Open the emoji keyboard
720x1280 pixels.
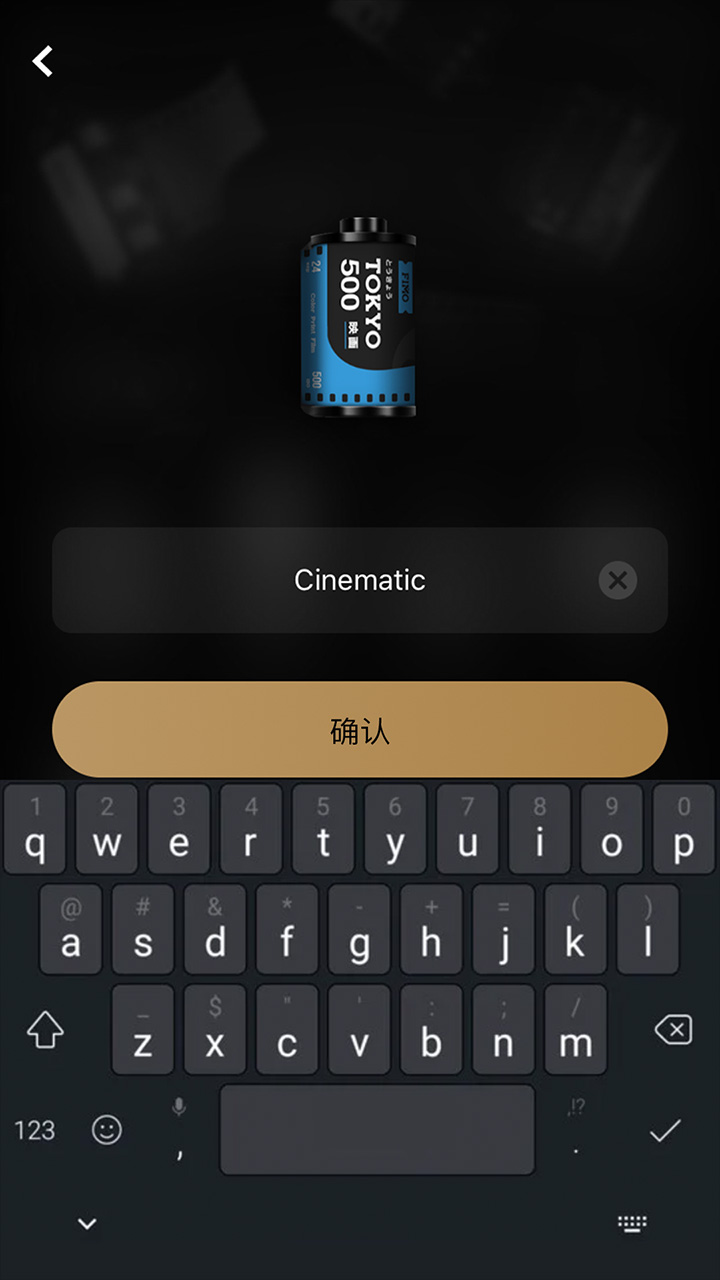(x=107, y=1130)
